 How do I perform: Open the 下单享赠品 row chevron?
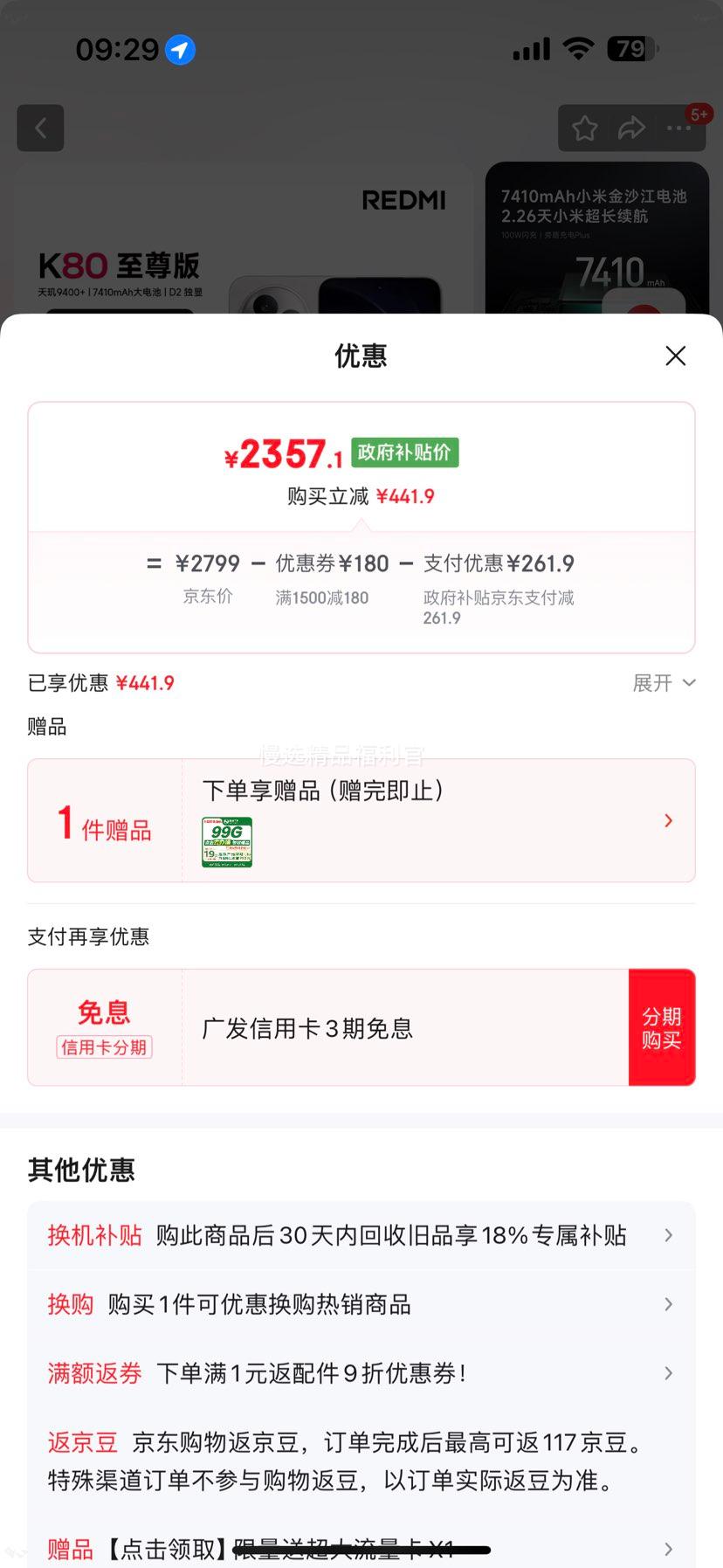coord(668,820)
